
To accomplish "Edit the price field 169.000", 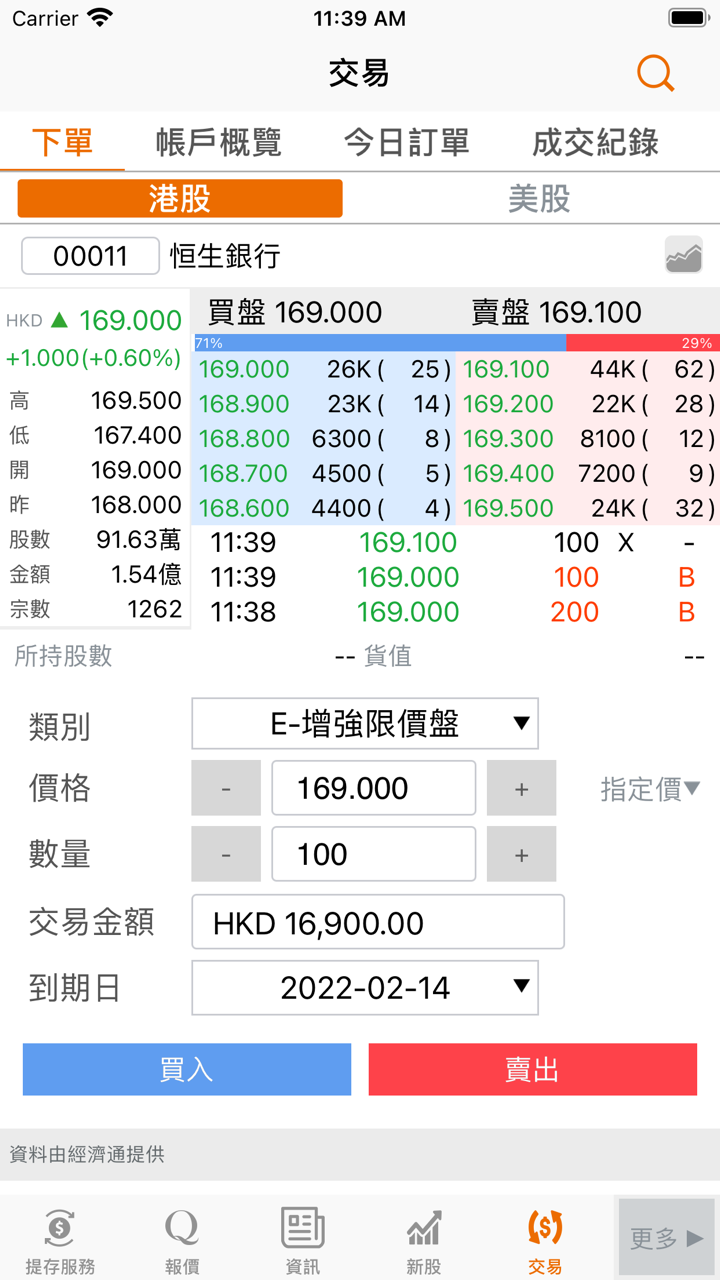I will coord(373,788).
